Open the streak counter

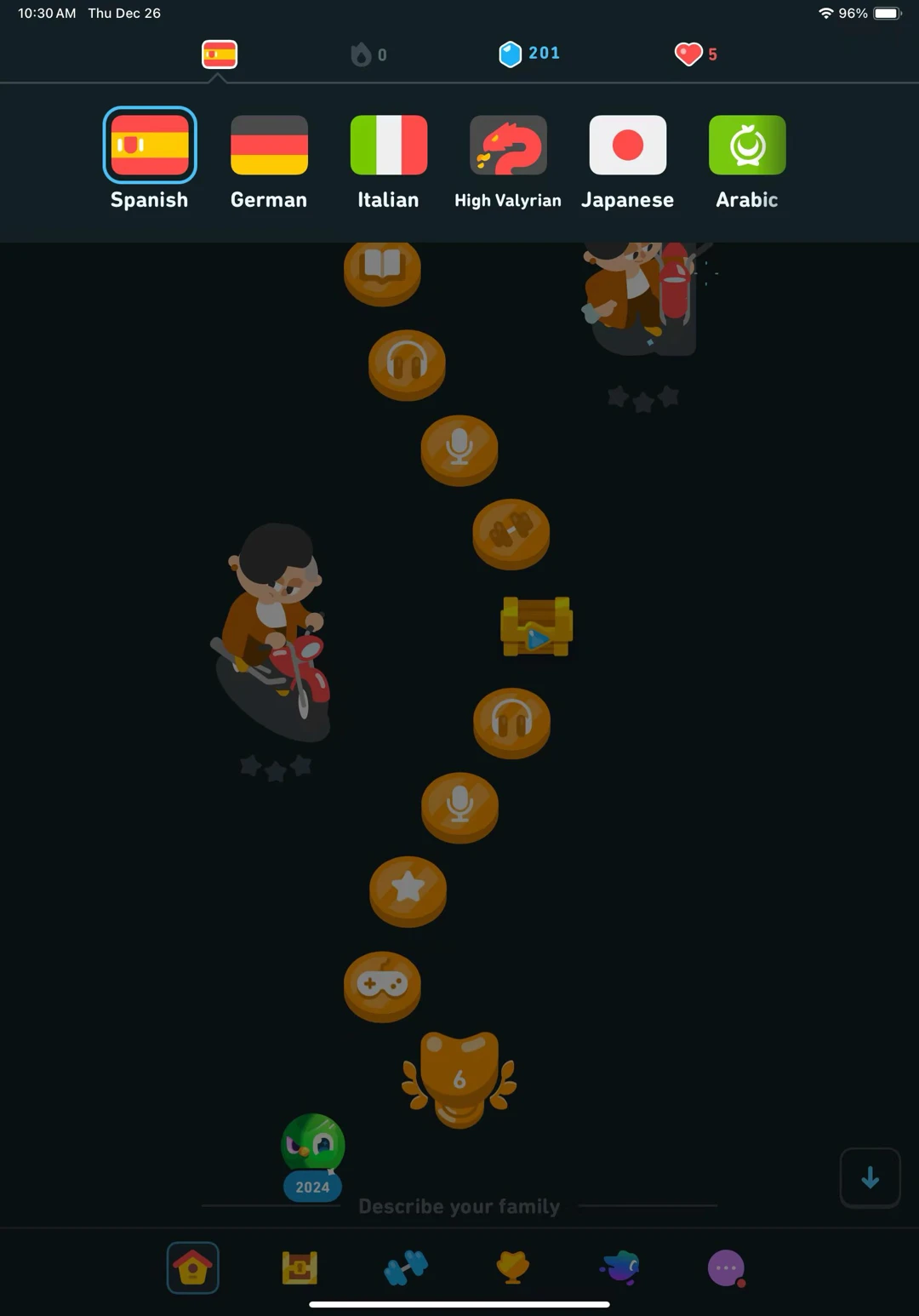[368, 54]
